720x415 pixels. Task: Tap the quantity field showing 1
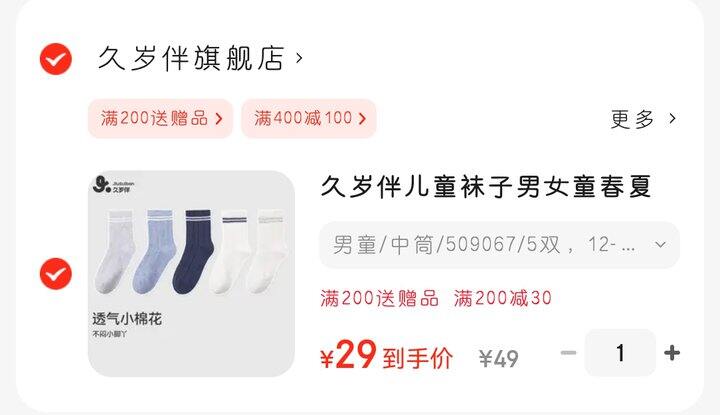click(620, 353)
